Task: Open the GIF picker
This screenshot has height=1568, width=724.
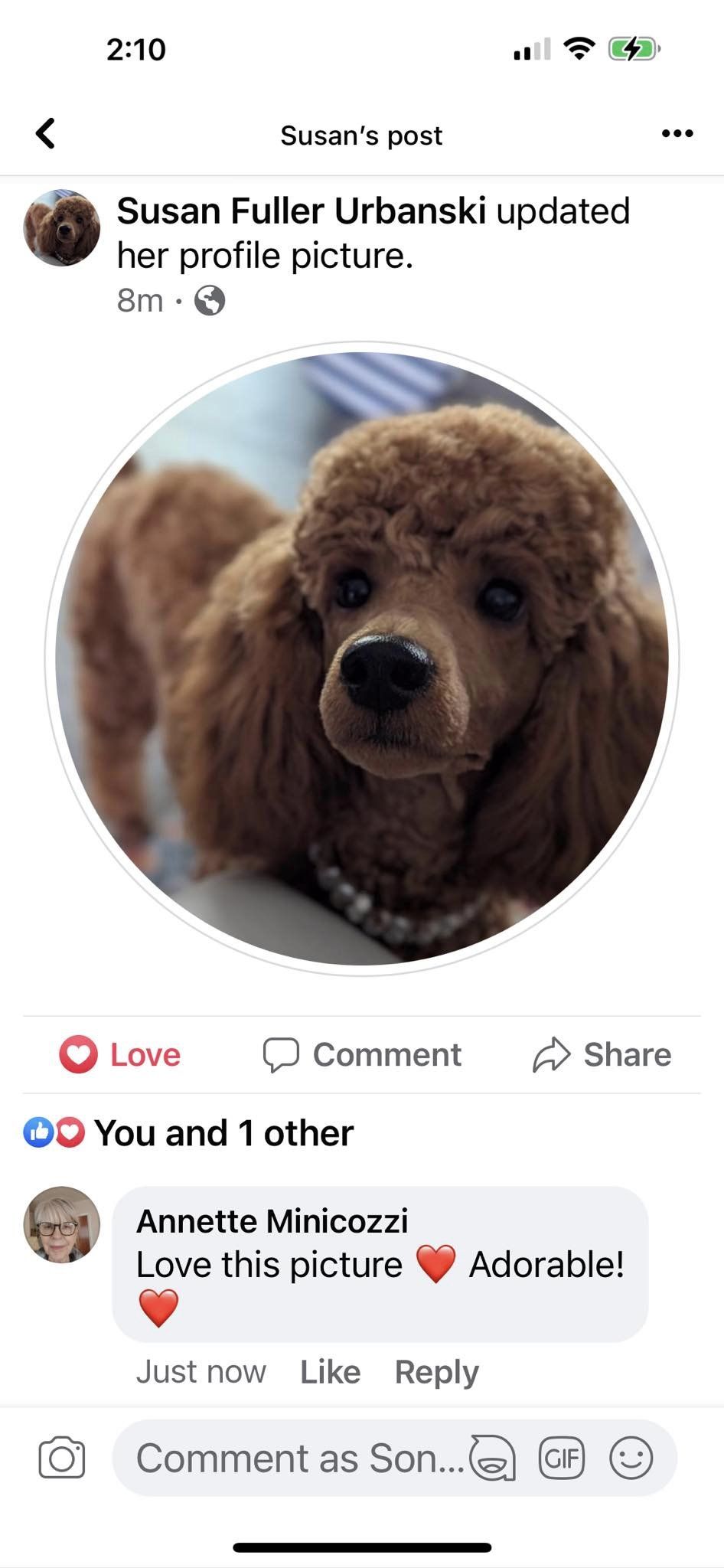Action: [x=562, y=1458]
